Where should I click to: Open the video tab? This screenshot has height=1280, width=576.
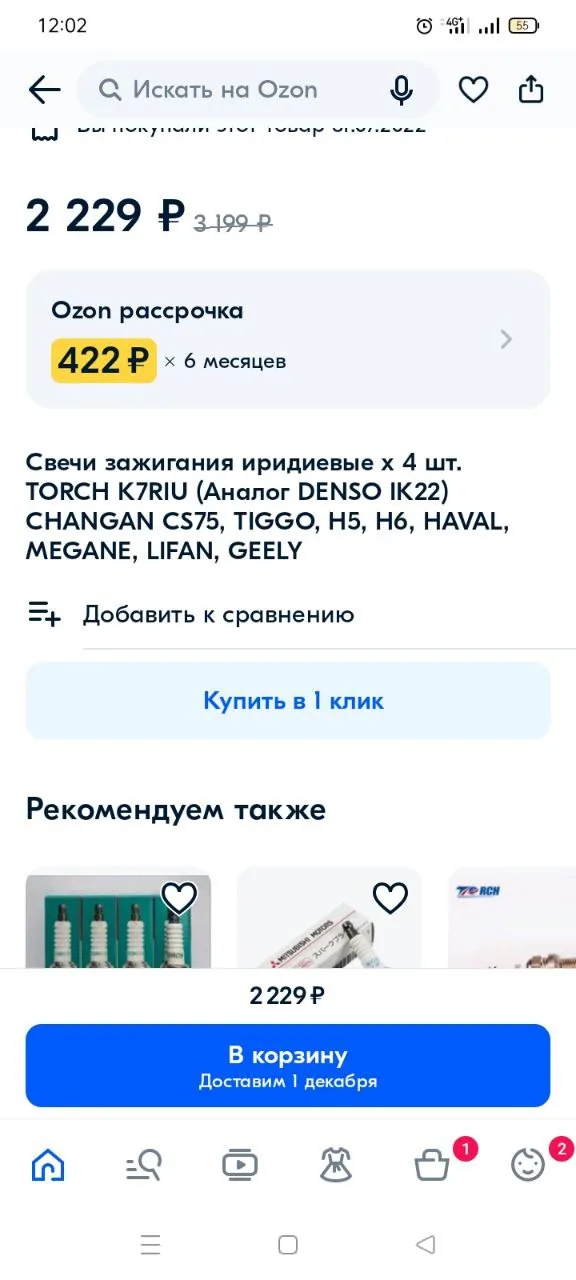(x=240, y=1164)
